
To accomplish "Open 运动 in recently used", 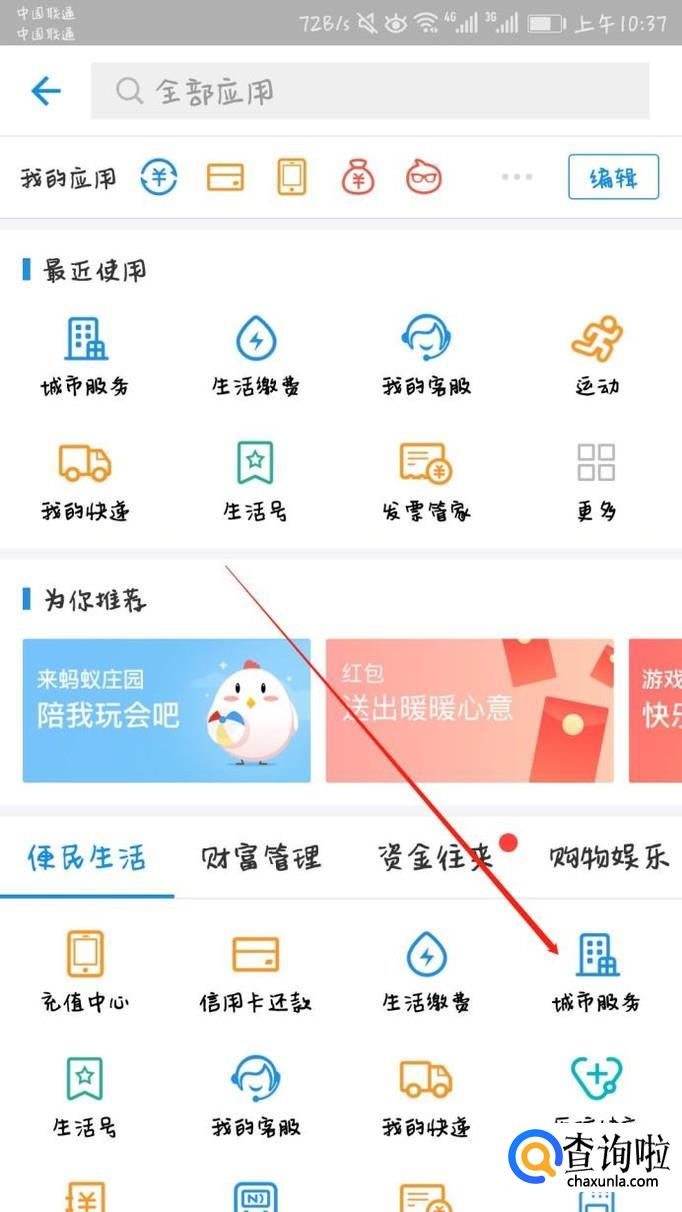I will [x=597, y=355].
